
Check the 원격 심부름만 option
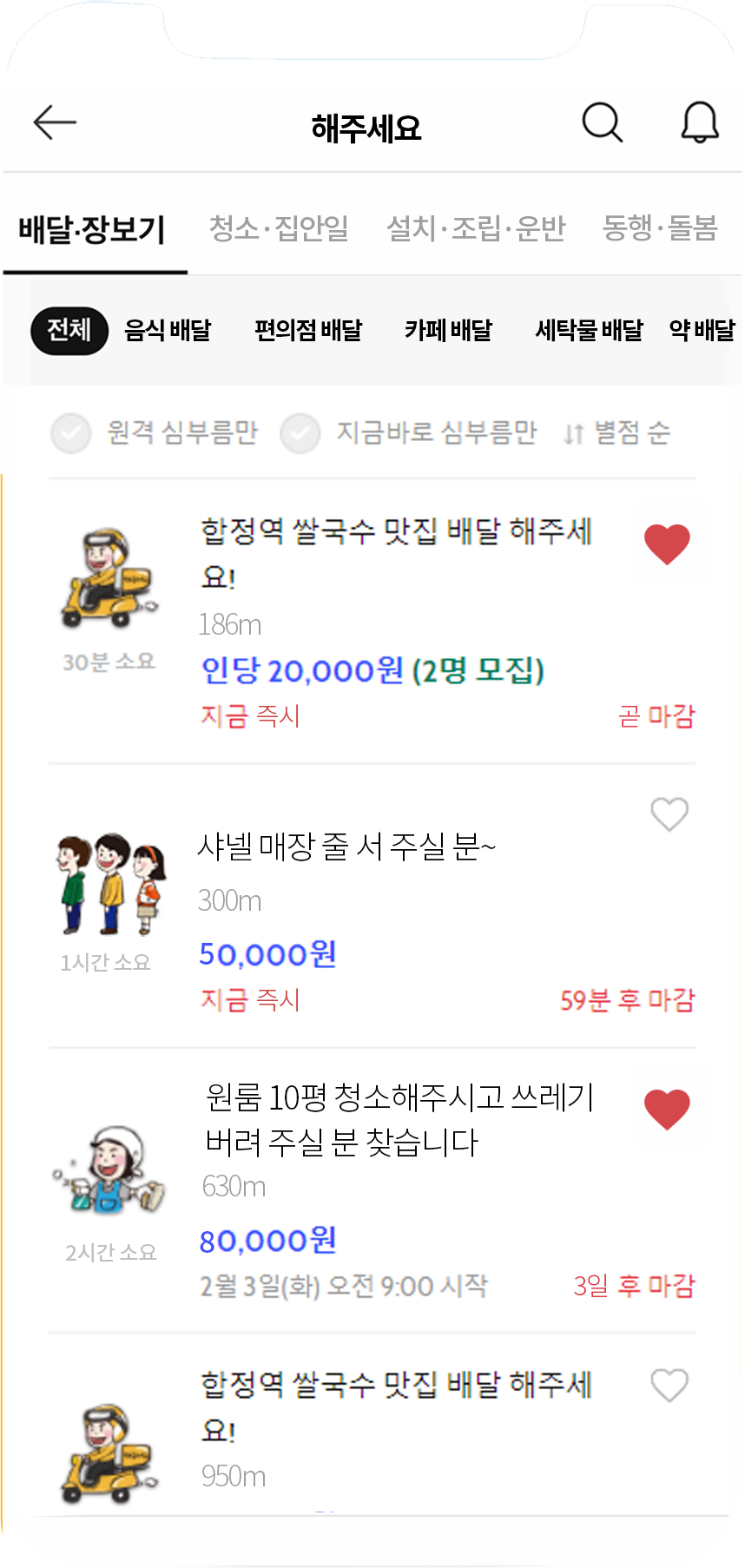tap(155, 432)
